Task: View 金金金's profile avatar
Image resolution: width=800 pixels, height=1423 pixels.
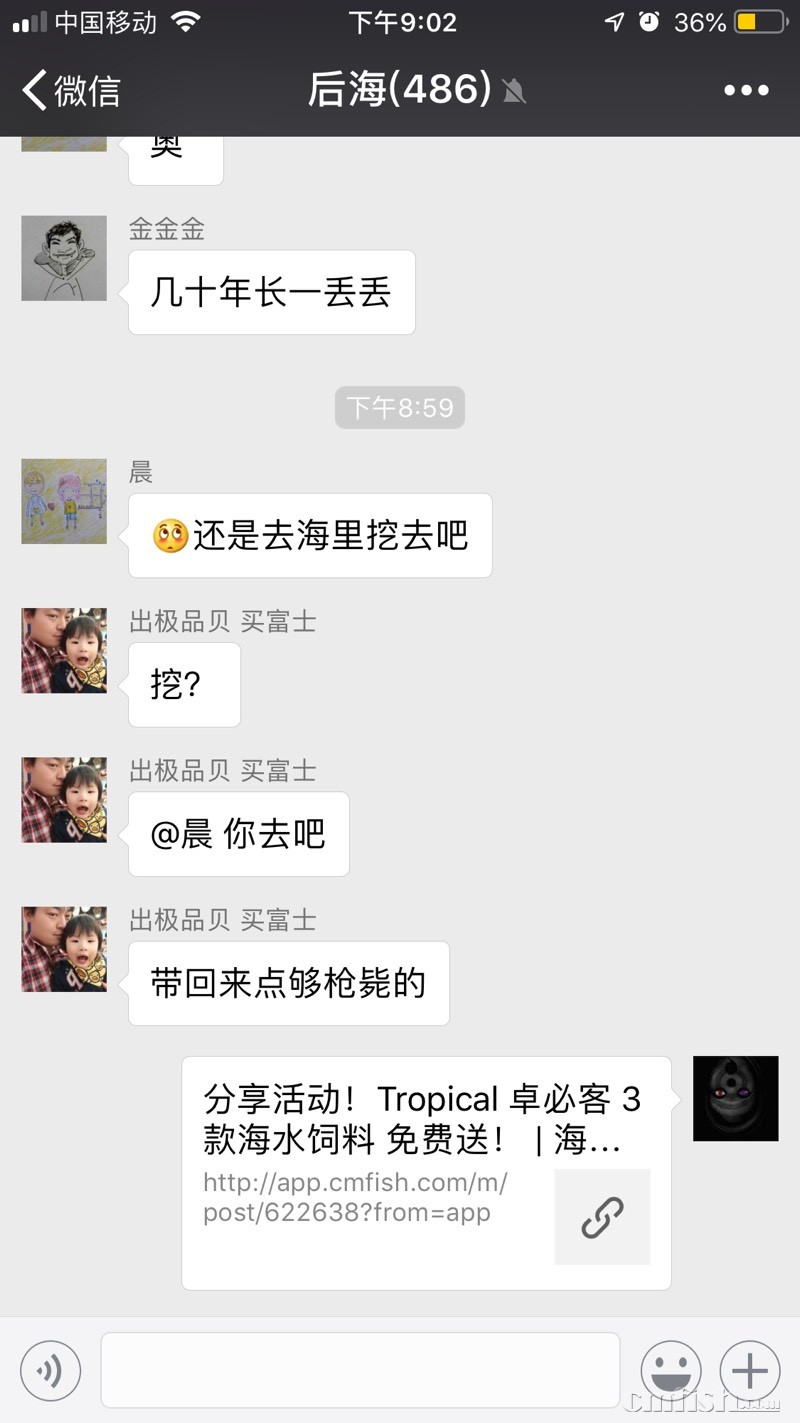Action: click(x=64, y=258)
